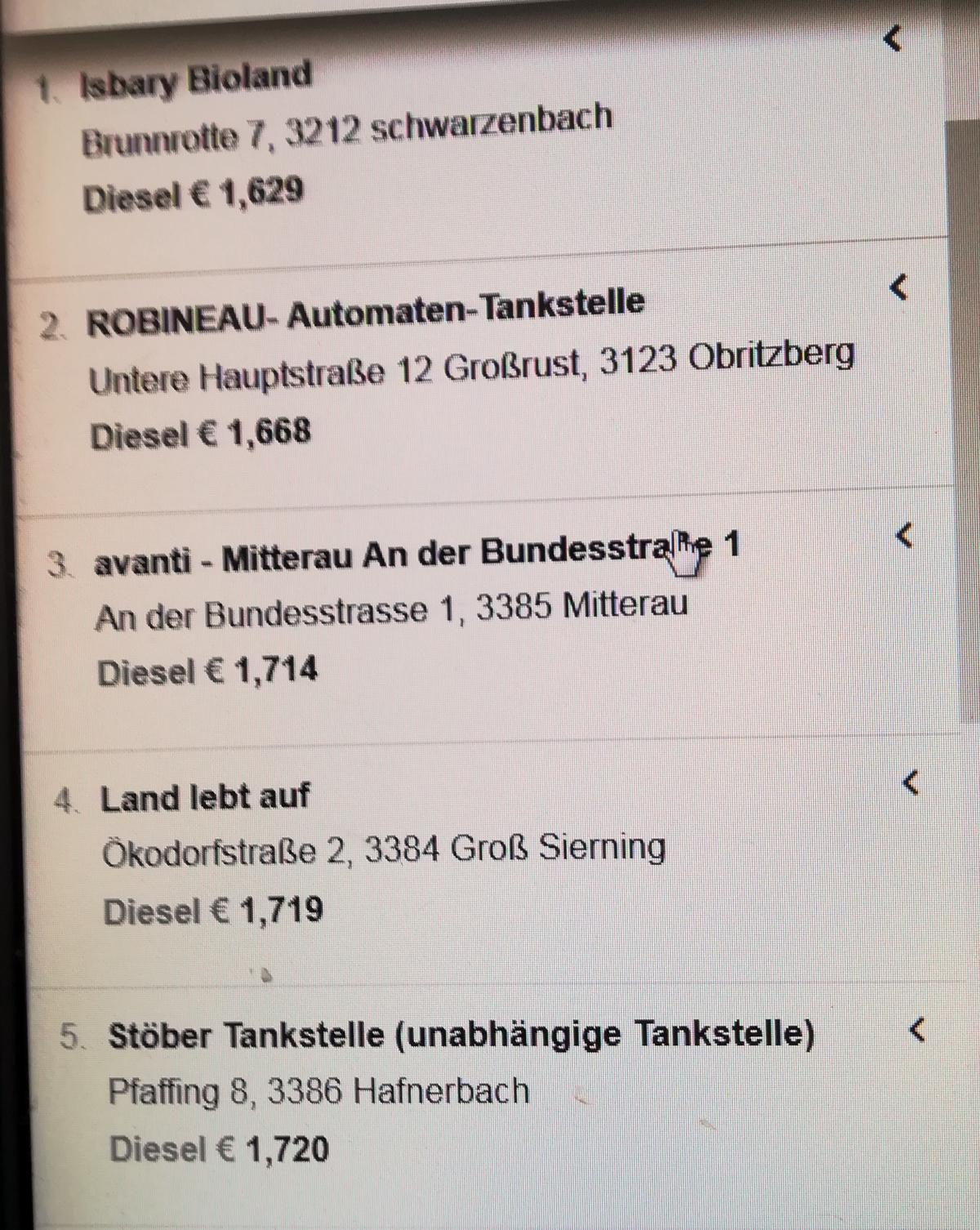Expand the chevron beside Isbary Bioland
Image resolution: width=980 pixels, height=1230 pixels.
point(893,38)
